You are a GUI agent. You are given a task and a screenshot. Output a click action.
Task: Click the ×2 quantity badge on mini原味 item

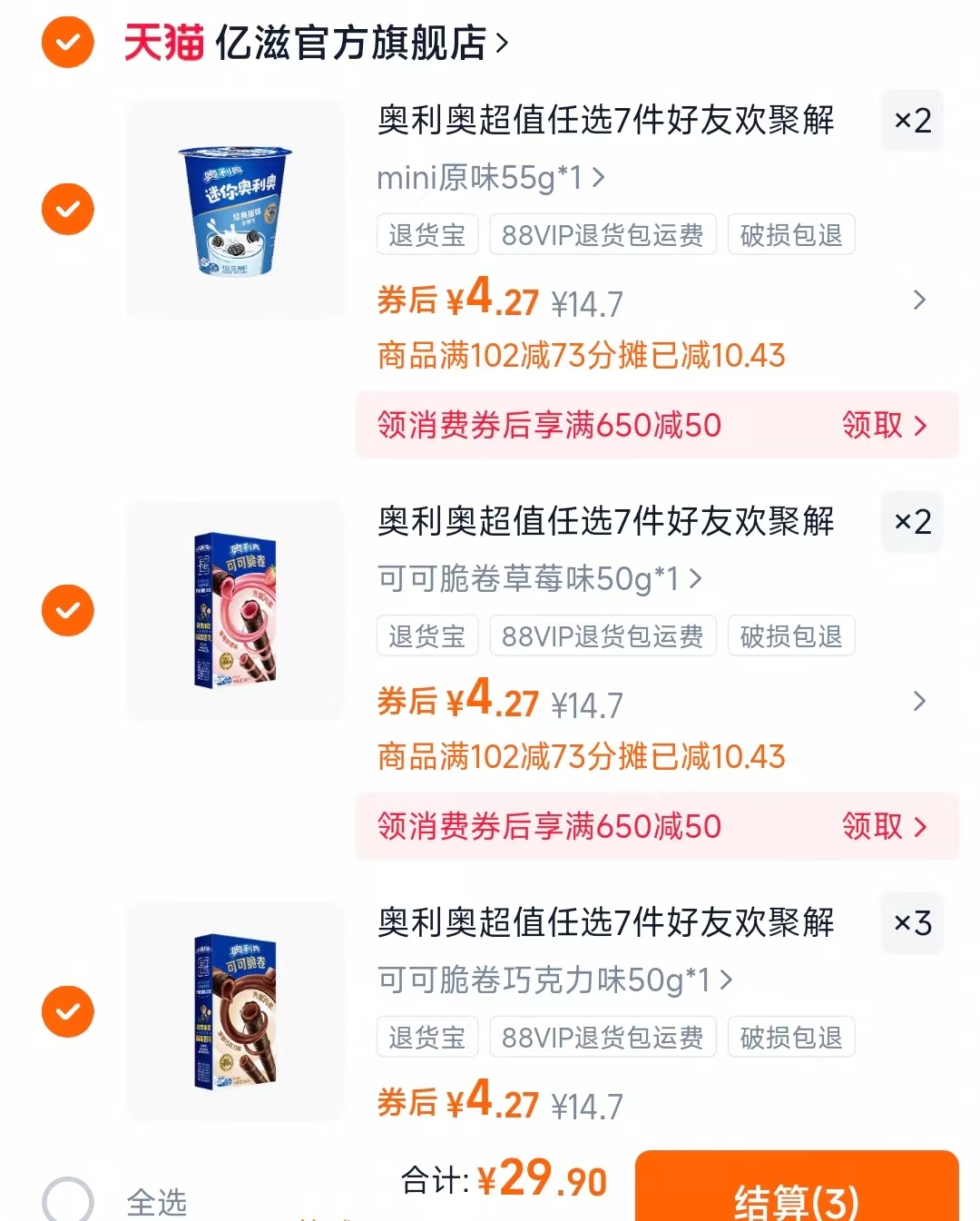[911, 121]
